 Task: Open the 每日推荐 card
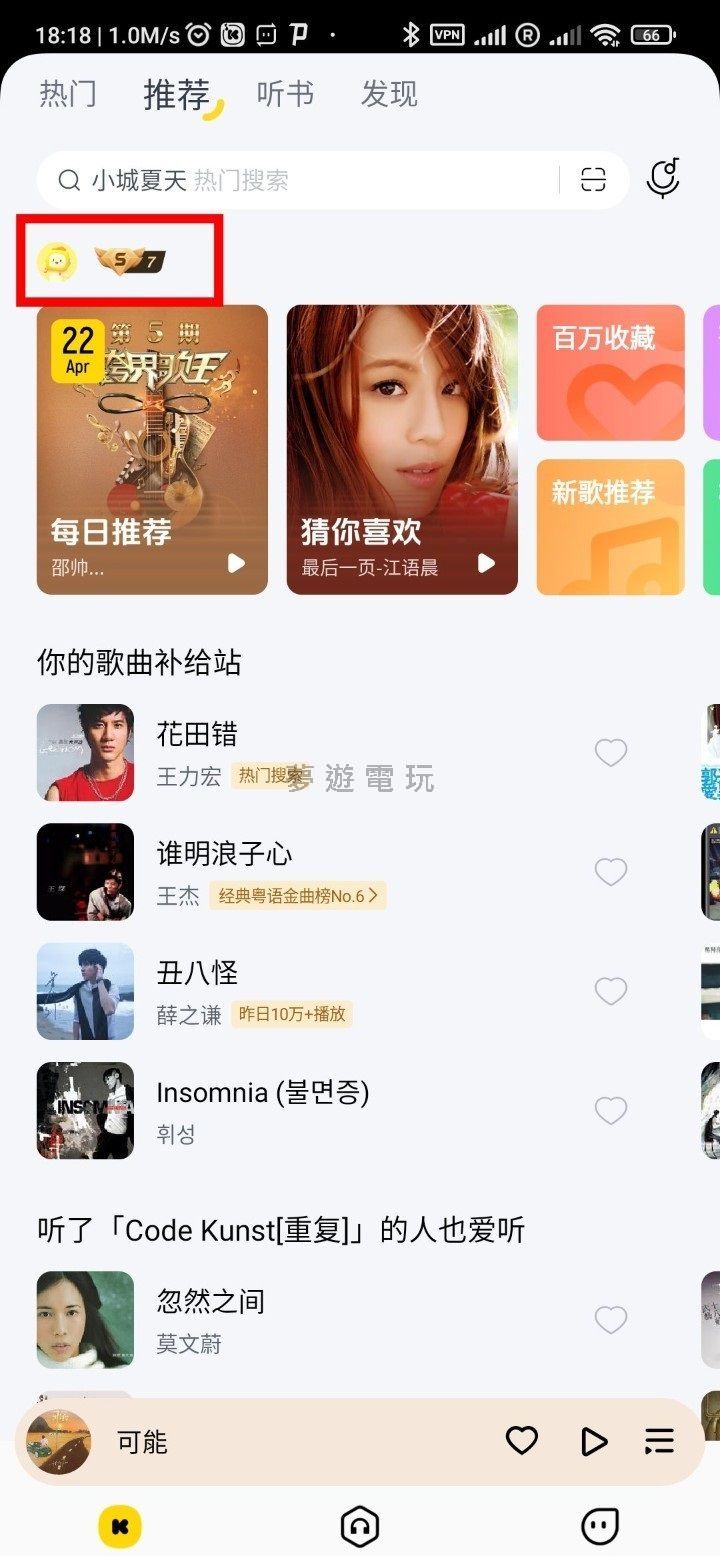click(x=152, y=449)
